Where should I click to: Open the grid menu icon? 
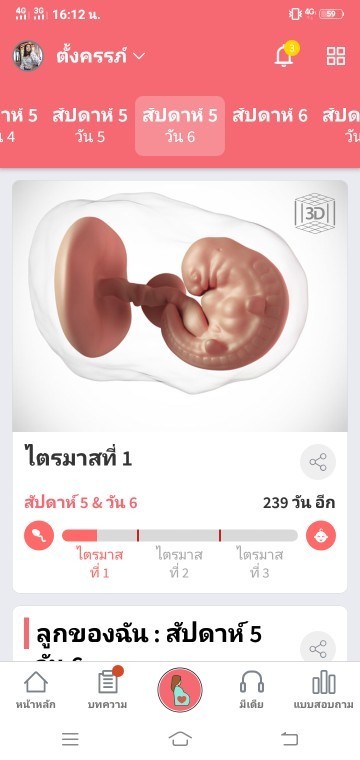336,56
